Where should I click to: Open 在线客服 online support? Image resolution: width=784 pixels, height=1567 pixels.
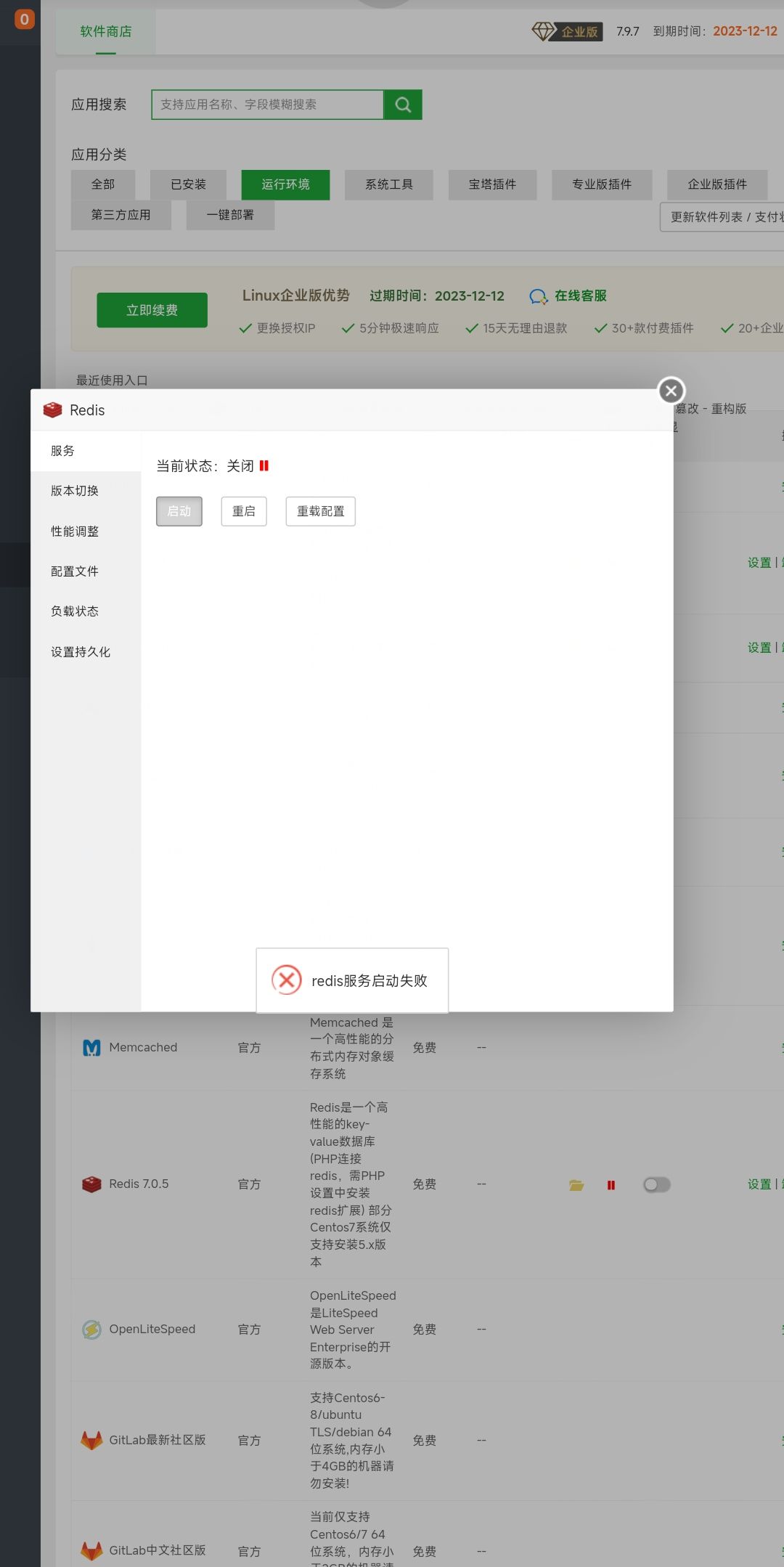click(x=569, y=296)
